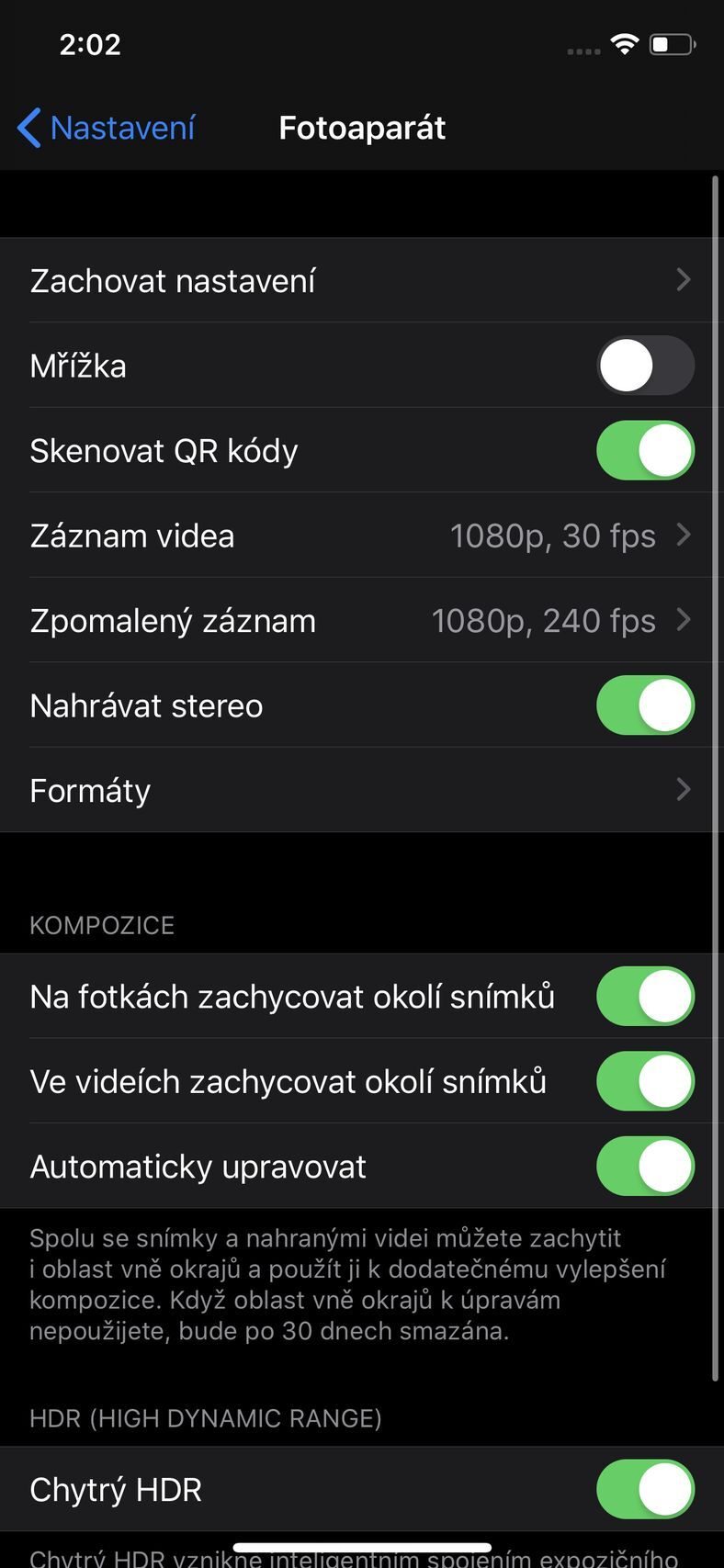Image resolution: width=724 pixels, height=1568 pixels.
Task: Tap the clock showing 2:02
Action: 89,43
